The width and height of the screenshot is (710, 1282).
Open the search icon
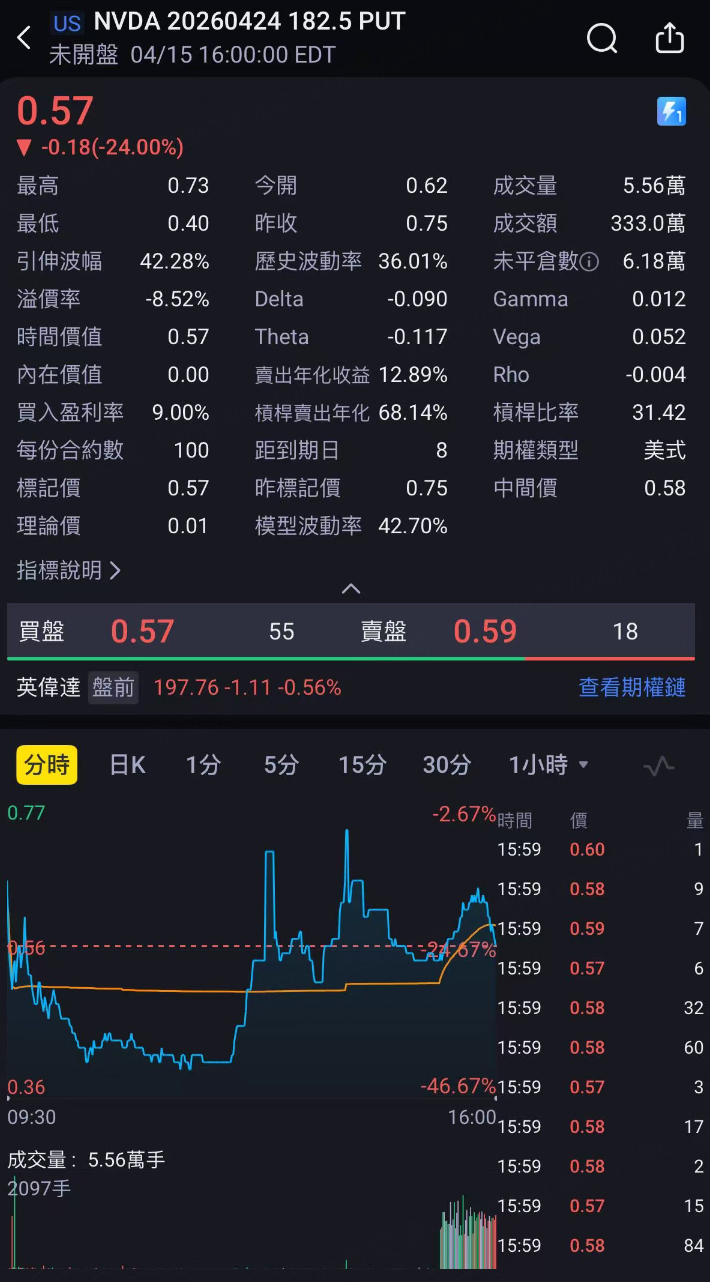pyautogui.click(x=602, y=38)
